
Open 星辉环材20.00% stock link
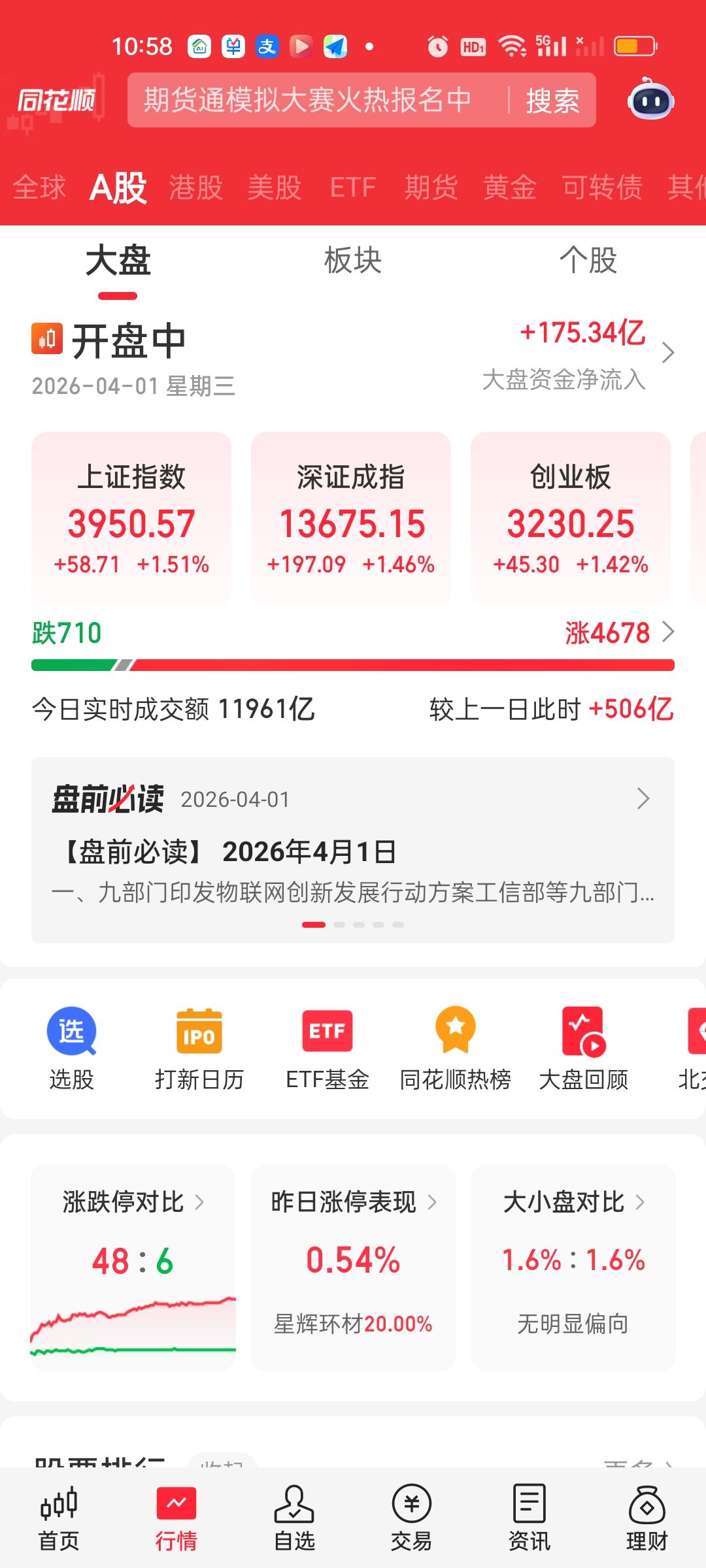[352, 1324]
